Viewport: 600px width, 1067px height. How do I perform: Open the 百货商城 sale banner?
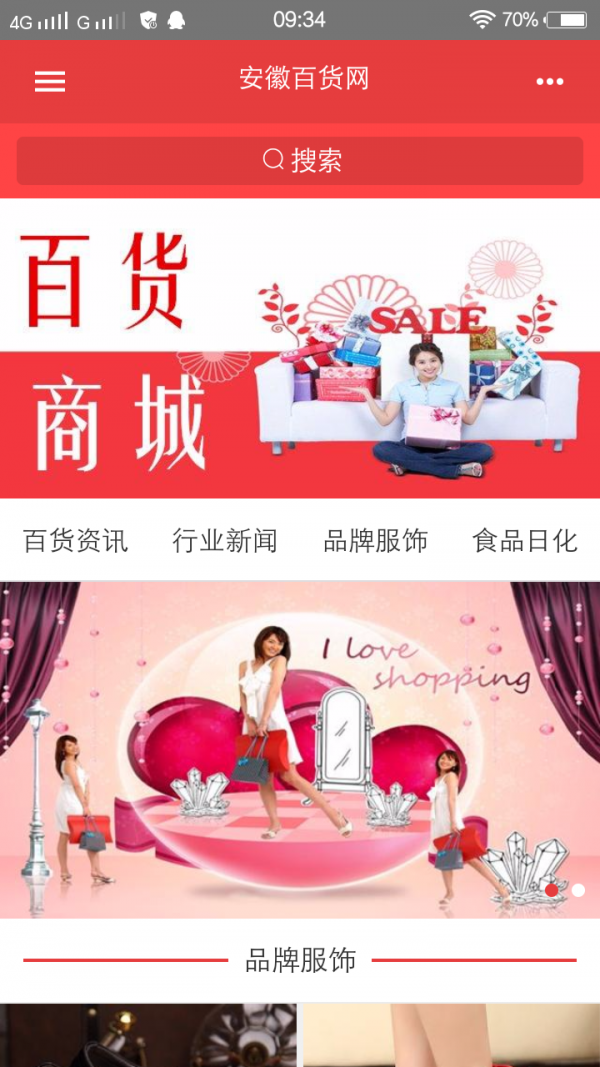point(300,350)
